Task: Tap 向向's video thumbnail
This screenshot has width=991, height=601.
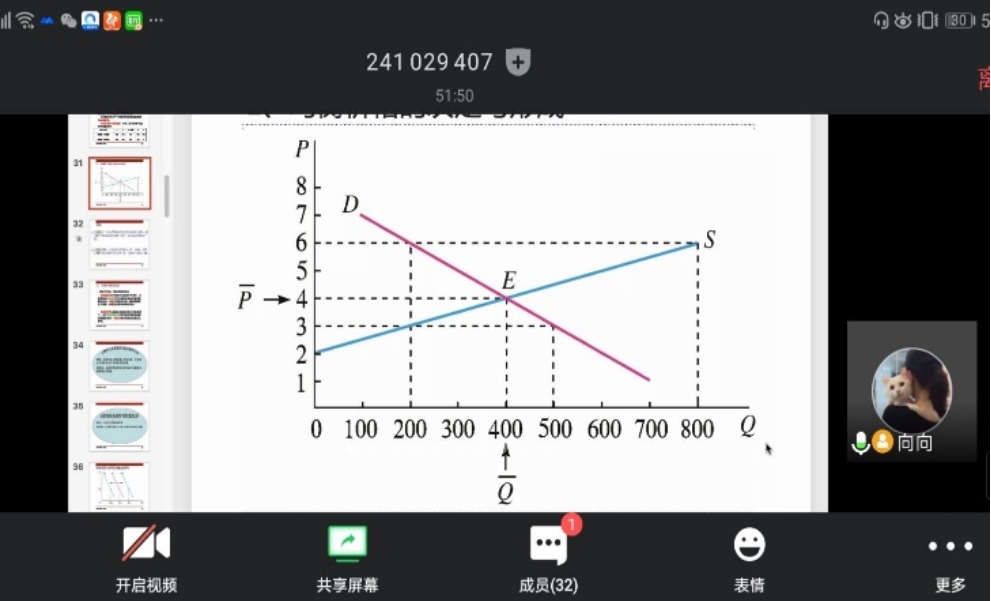Action: 911,391
